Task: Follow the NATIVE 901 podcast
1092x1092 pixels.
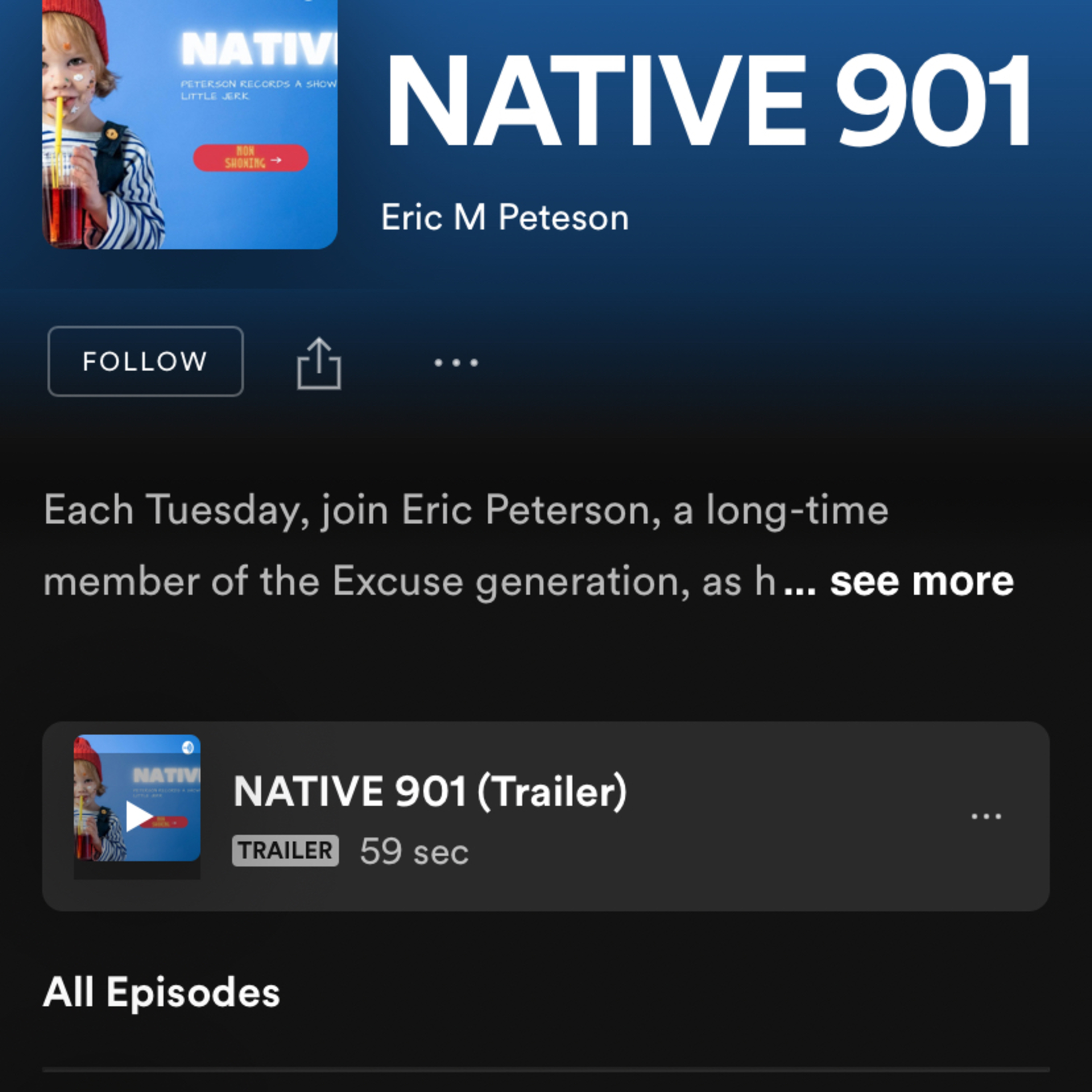Action: click(x=146, y=361)
